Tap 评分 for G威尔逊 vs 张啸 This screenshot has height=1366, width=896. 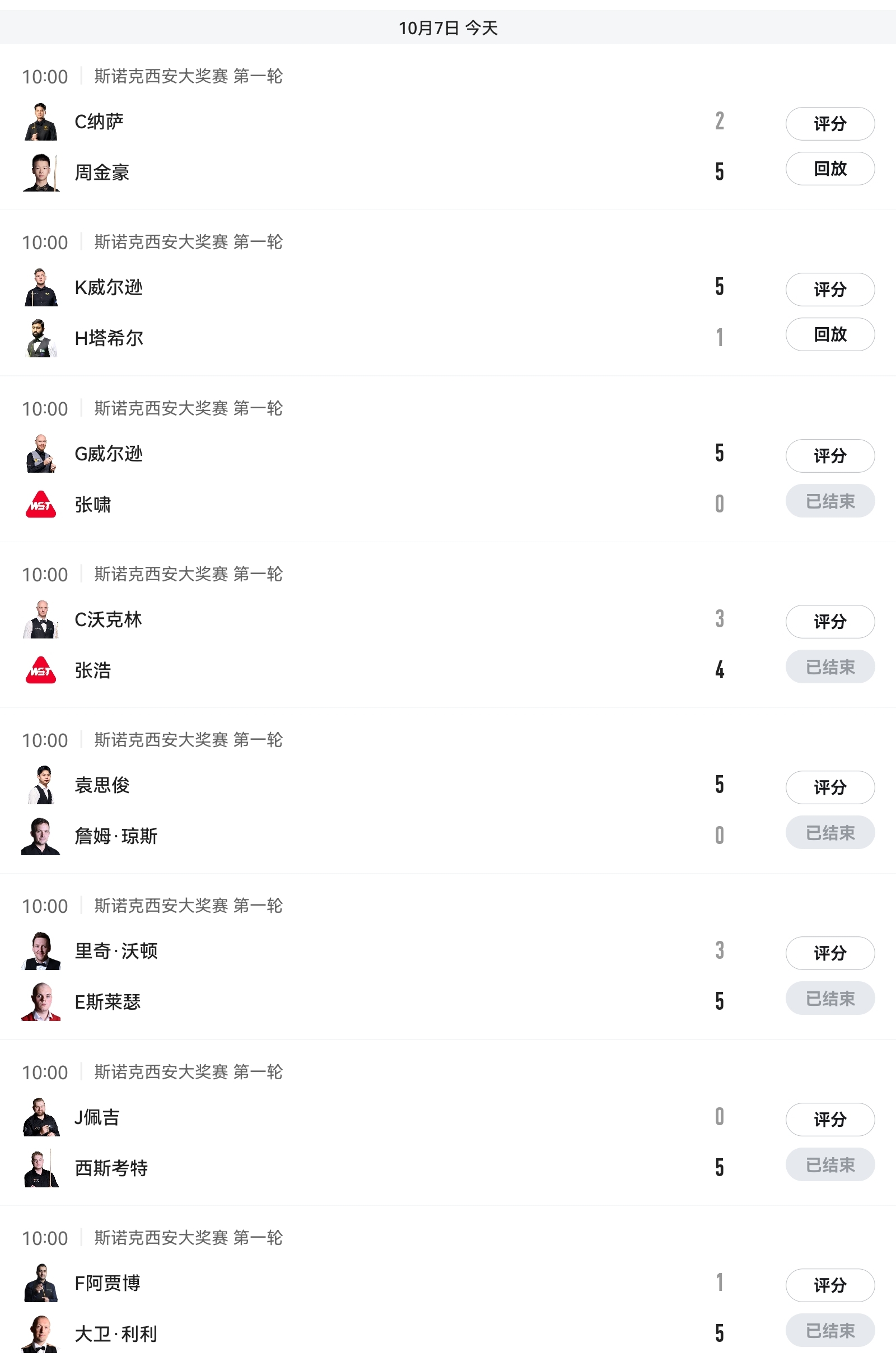click(x=829, y=456)
